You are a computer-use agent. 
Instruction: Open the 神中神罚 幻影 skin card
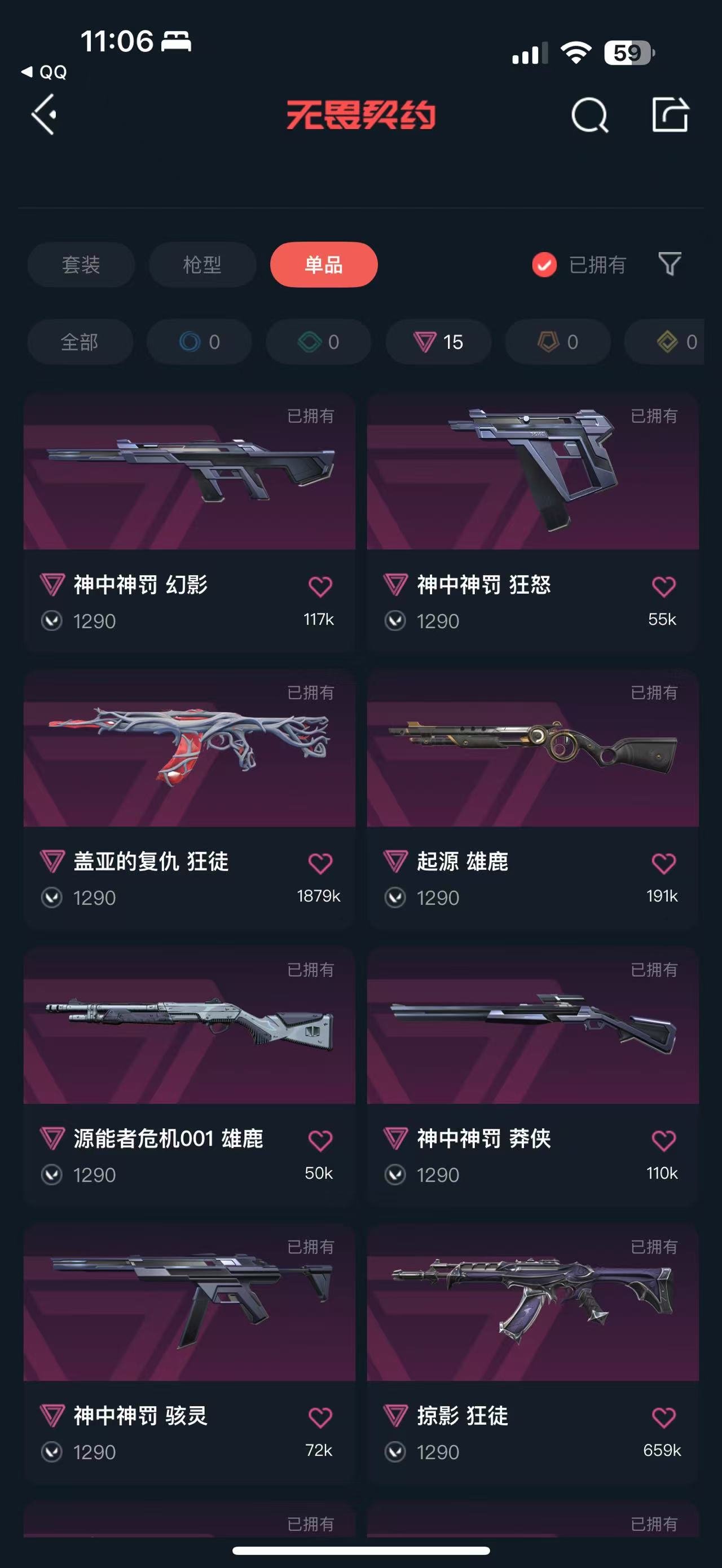point(190,523)
